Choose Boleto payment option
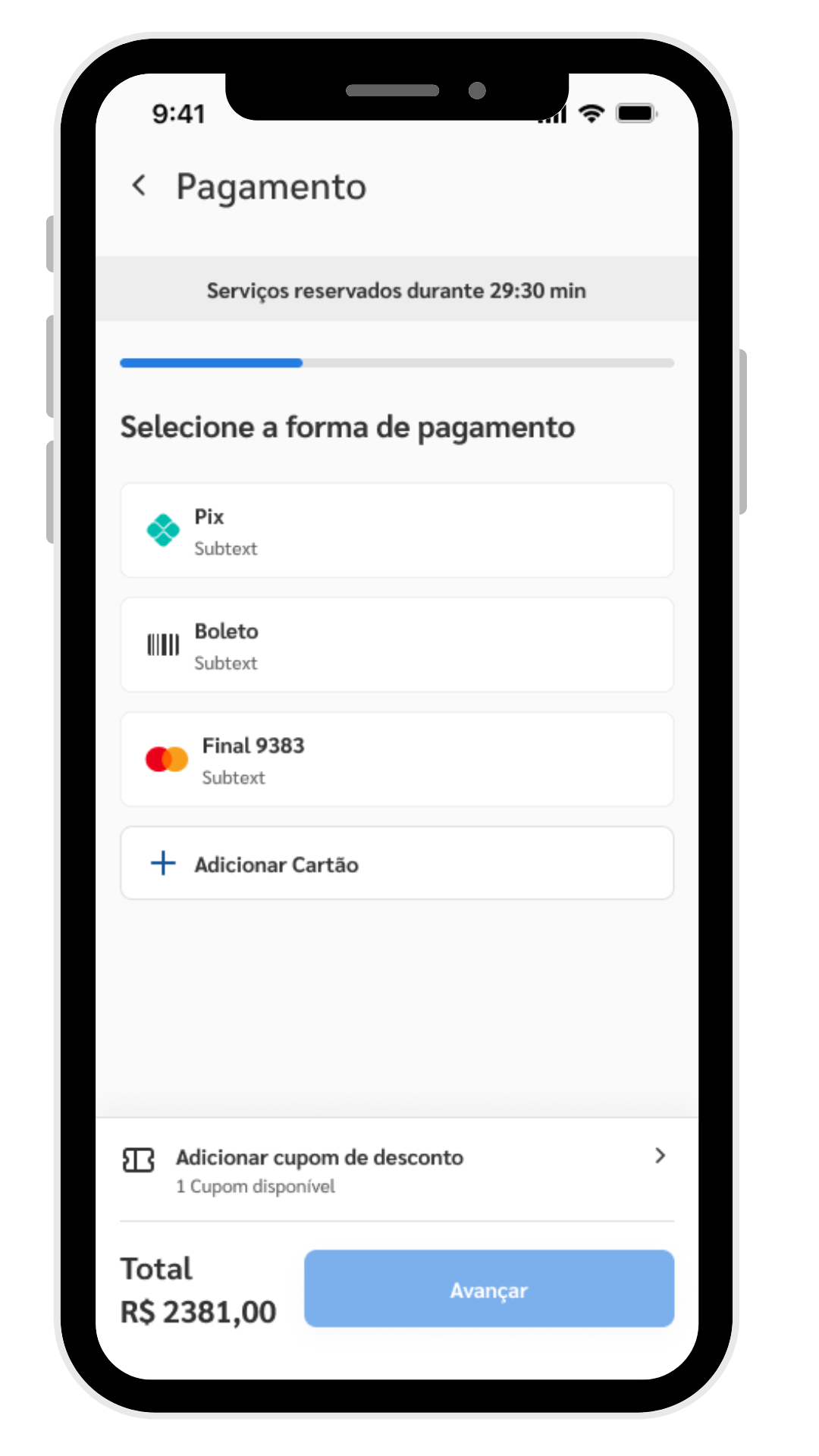The image size is (819, 1456). click(x=397, y=645)
